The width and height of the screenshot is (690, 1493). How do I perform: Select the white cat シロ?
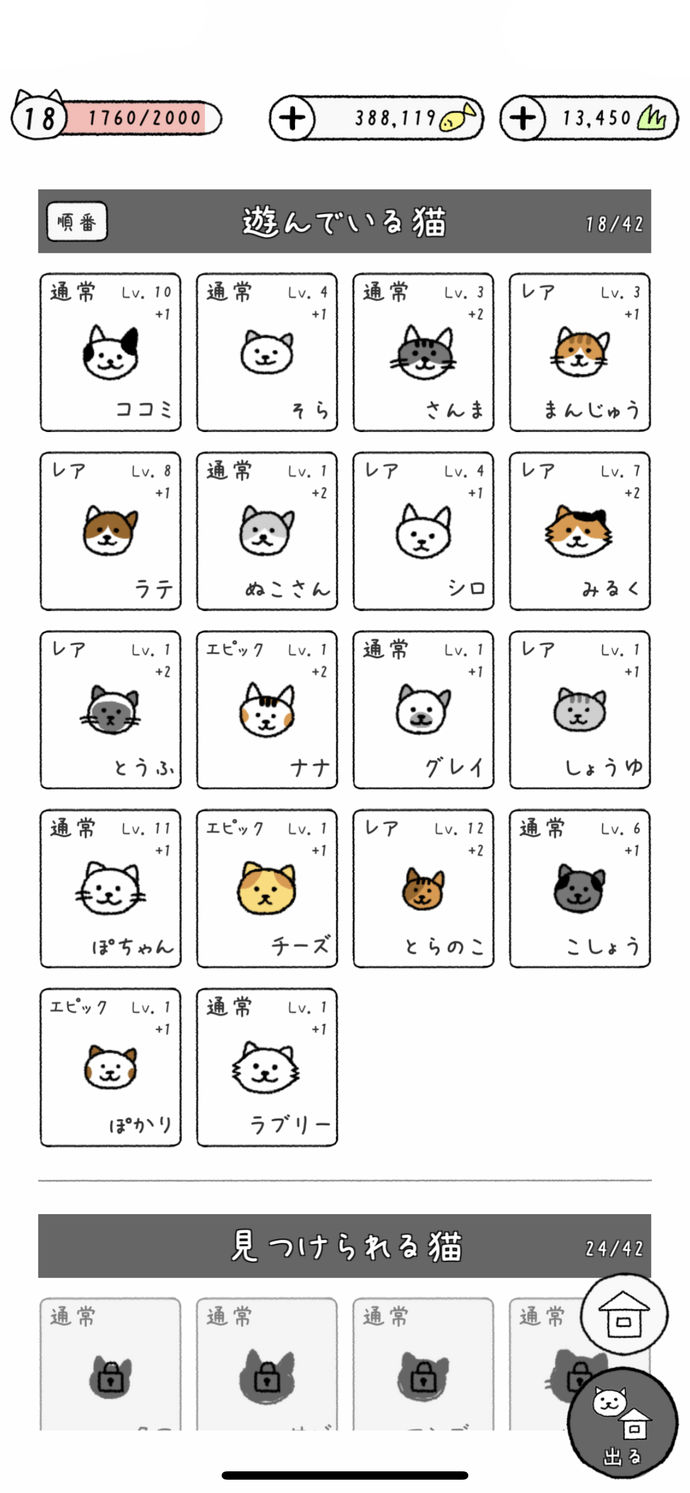click(423, 531)
